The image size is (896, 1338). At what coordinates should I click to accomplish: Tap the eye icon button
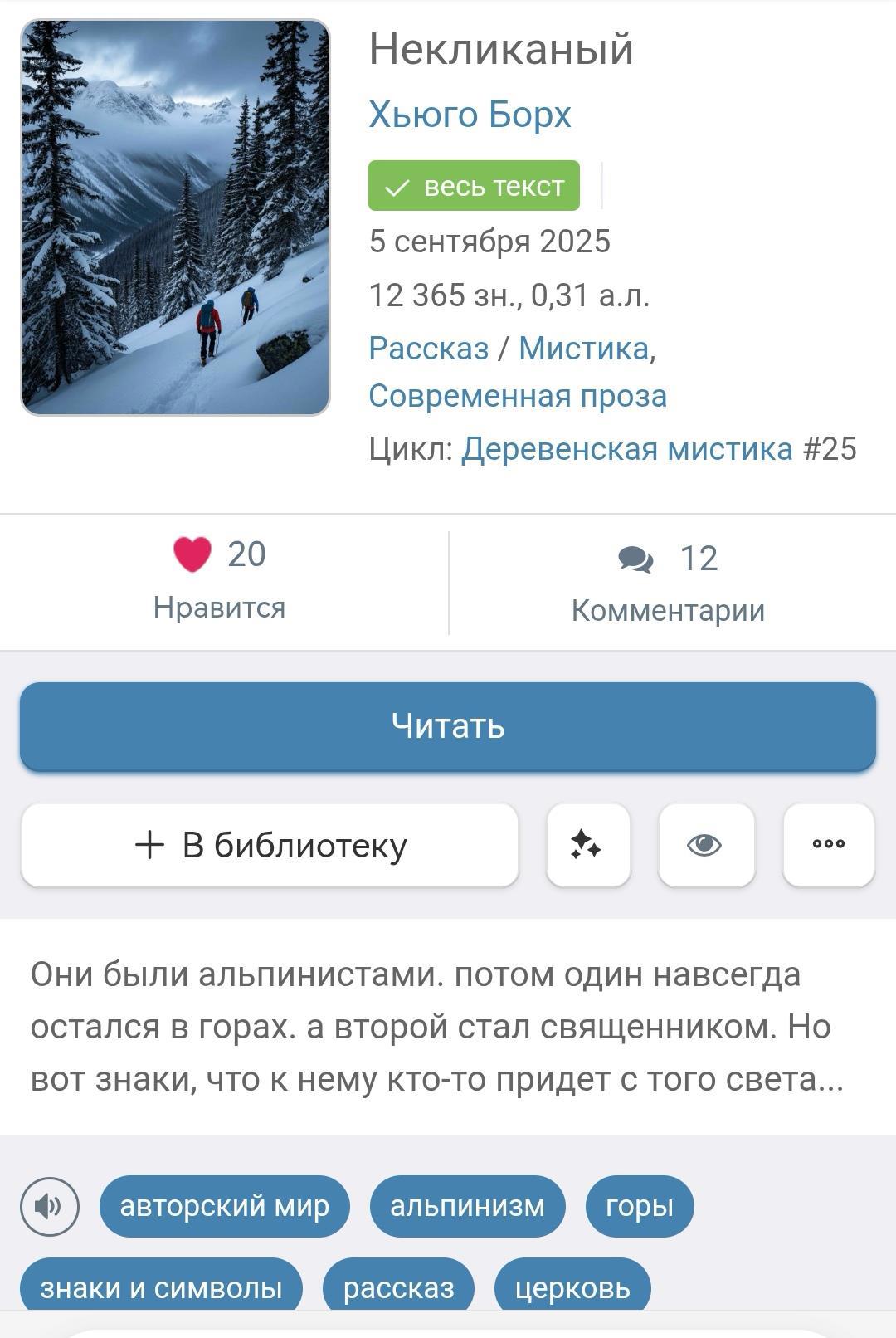[706, 845]
